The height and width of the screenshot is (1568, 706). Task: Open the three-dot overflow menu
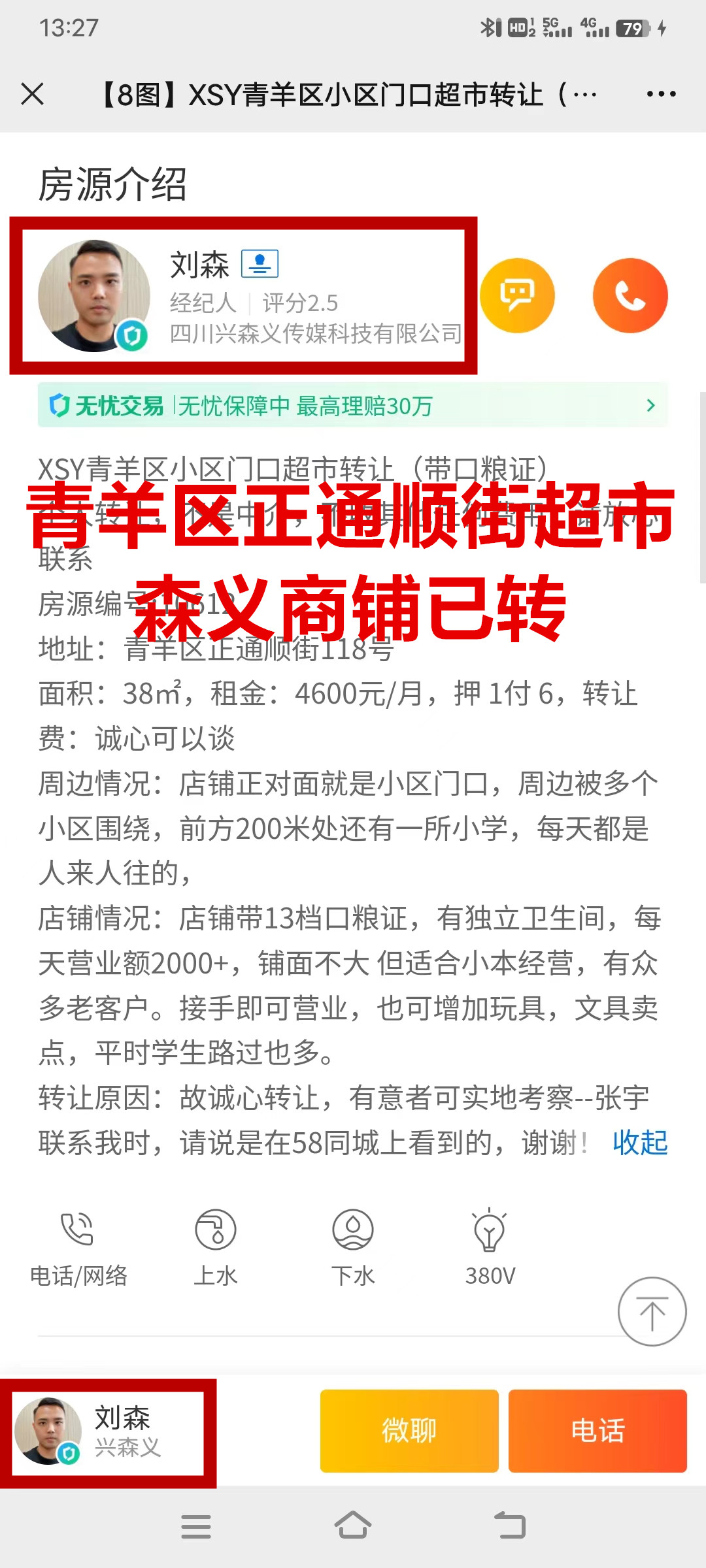(x=661, y=94)
